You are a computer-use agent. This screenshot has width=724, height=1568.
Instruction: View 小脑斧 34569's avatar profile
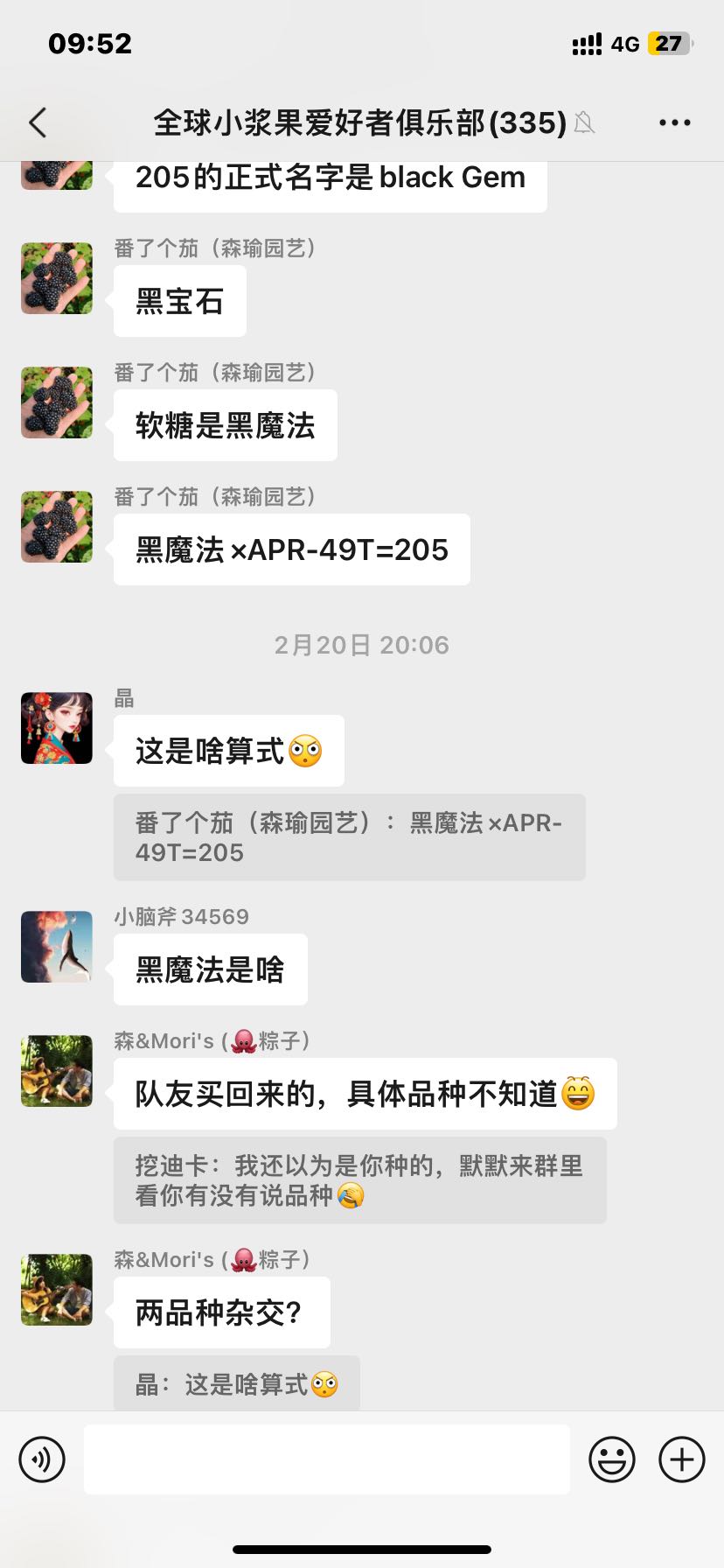[x=57, y=947]
